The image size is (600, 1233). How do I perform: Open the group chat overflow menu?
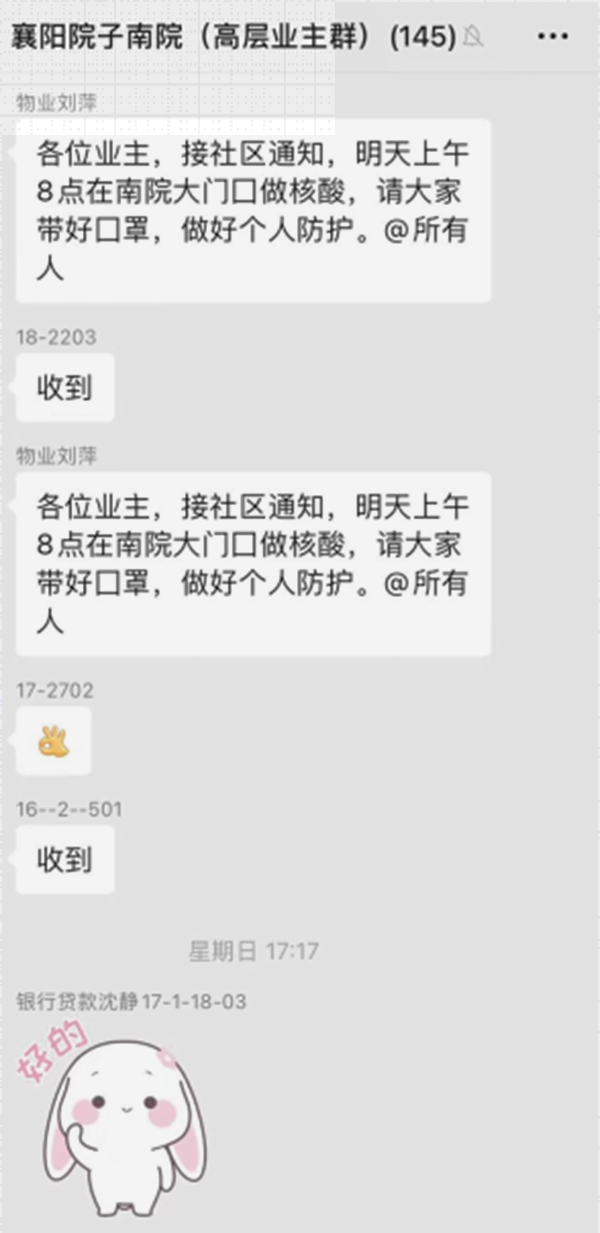click(552, 37)
